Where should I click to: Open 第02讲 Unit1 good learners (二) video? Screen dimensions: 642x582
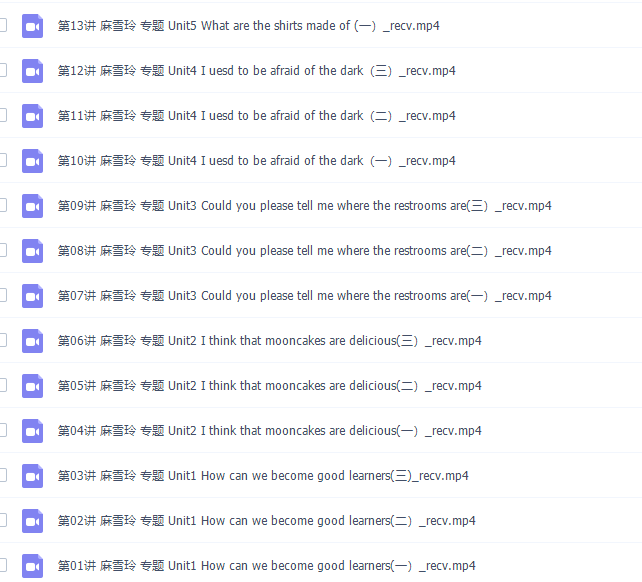[x=266, y=521]
